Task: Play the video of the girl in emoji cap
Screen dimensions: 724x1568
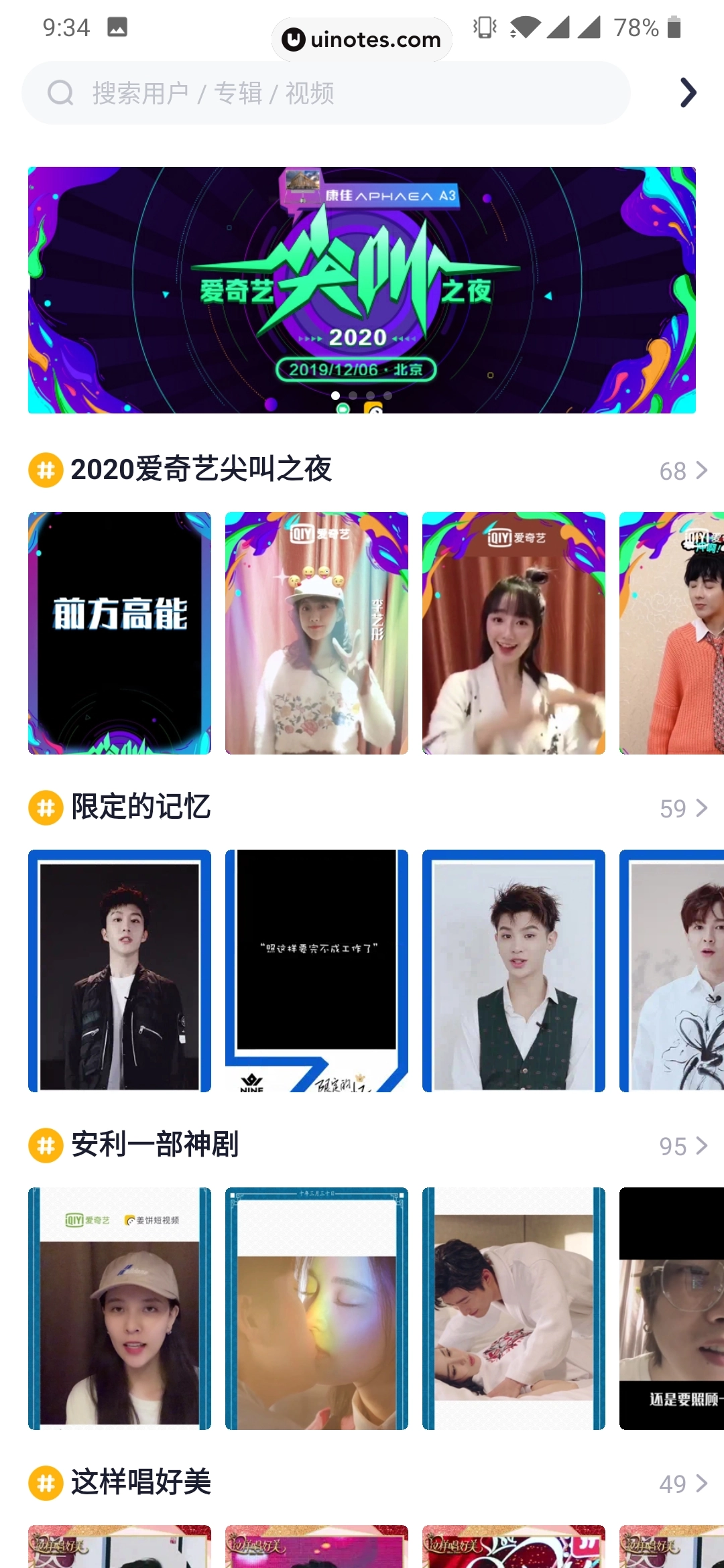Action: (x=316, y=633)
